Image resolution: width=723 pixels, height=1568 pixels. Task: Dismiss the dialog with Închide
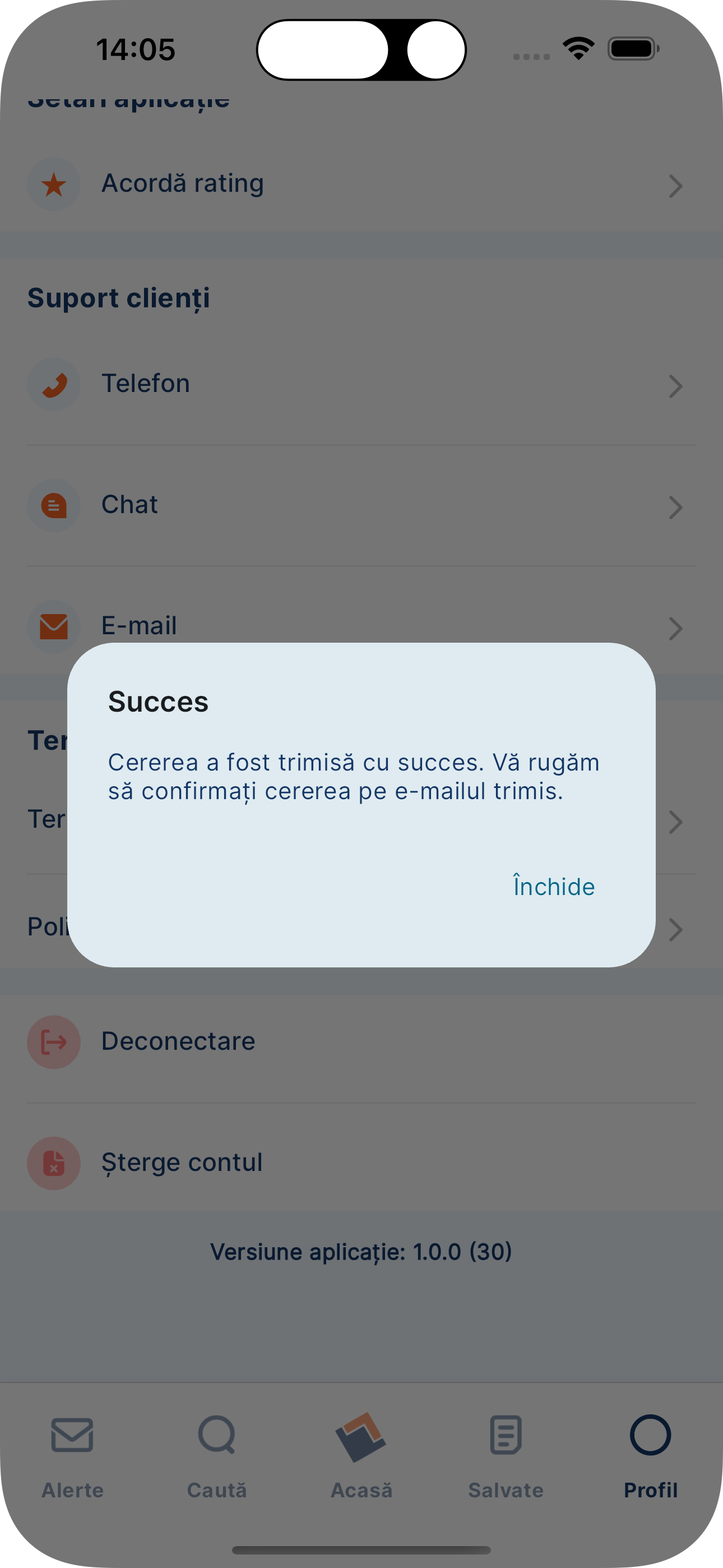(x=553, y=886)
